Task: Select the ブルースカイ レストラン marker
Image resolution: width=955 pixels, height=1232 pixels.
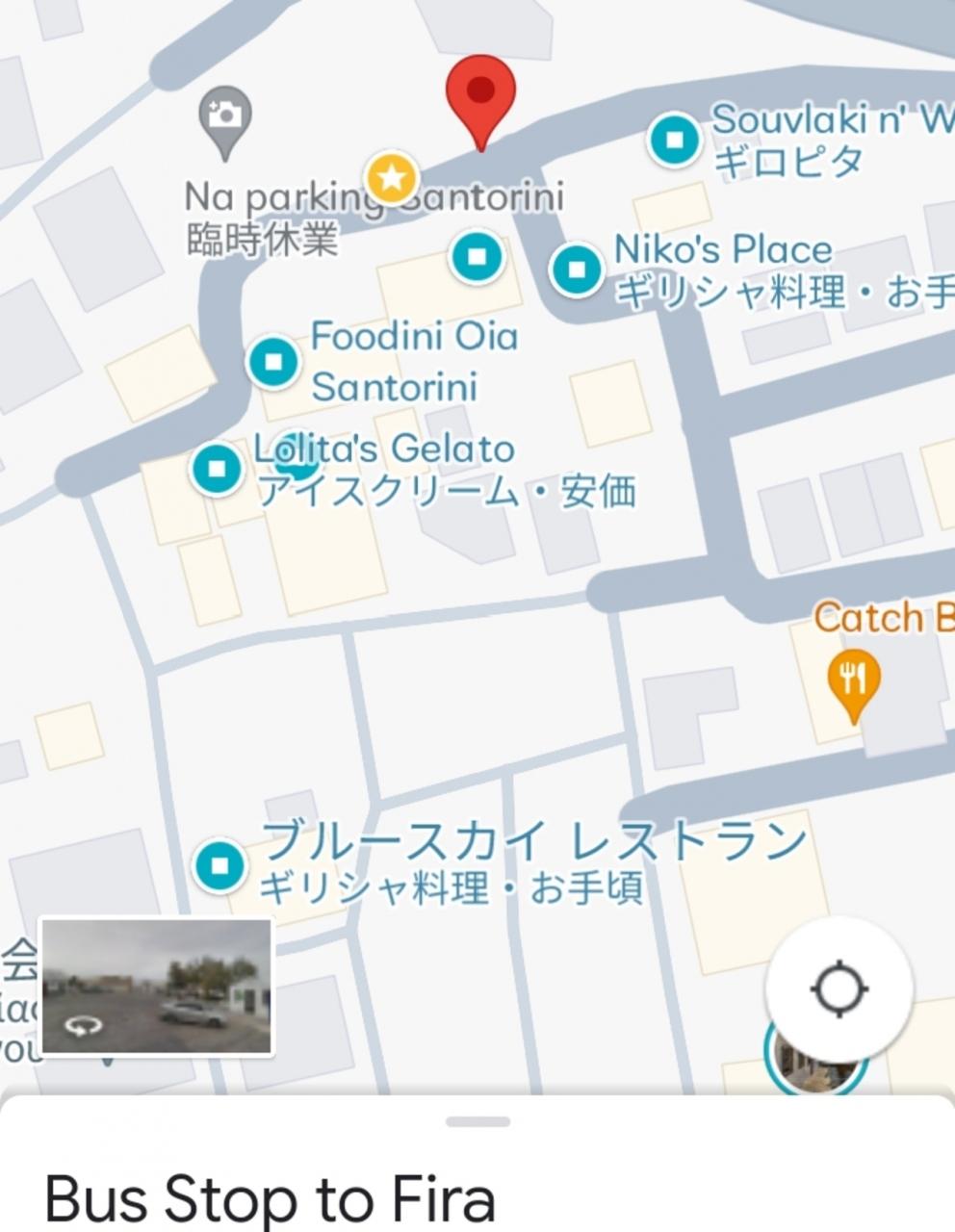Action: click(220, 865)
